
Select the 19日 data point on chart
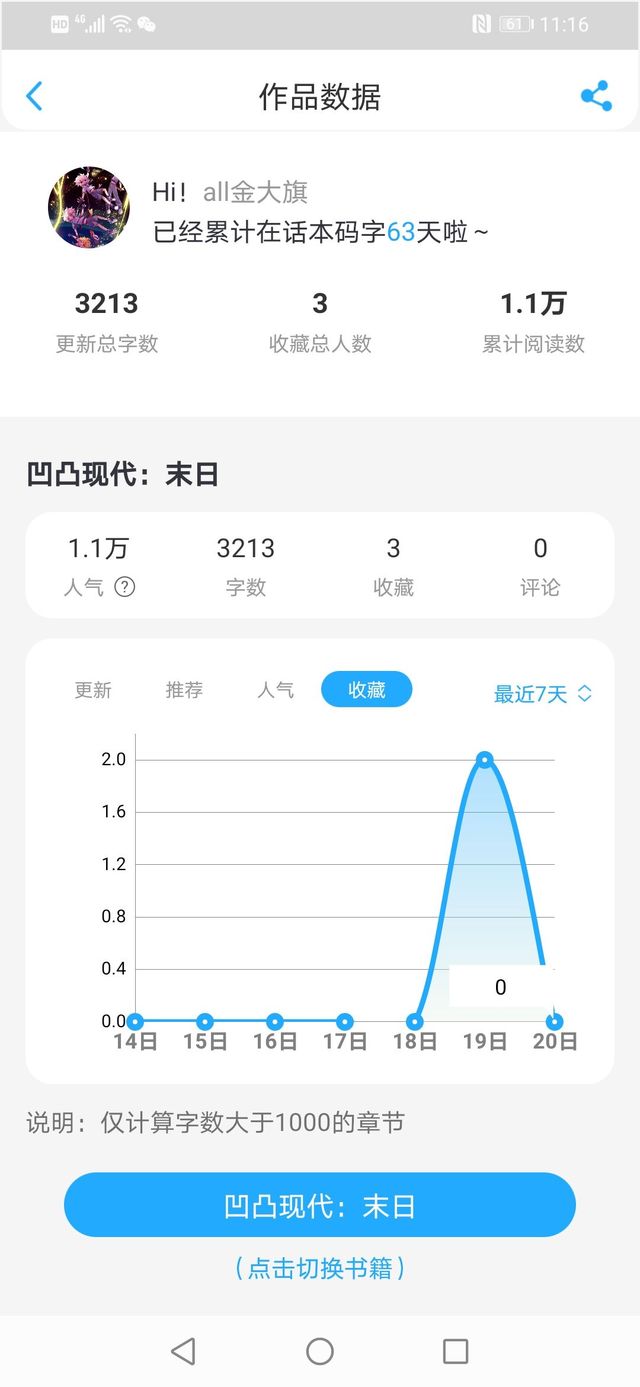click(485, 760)
